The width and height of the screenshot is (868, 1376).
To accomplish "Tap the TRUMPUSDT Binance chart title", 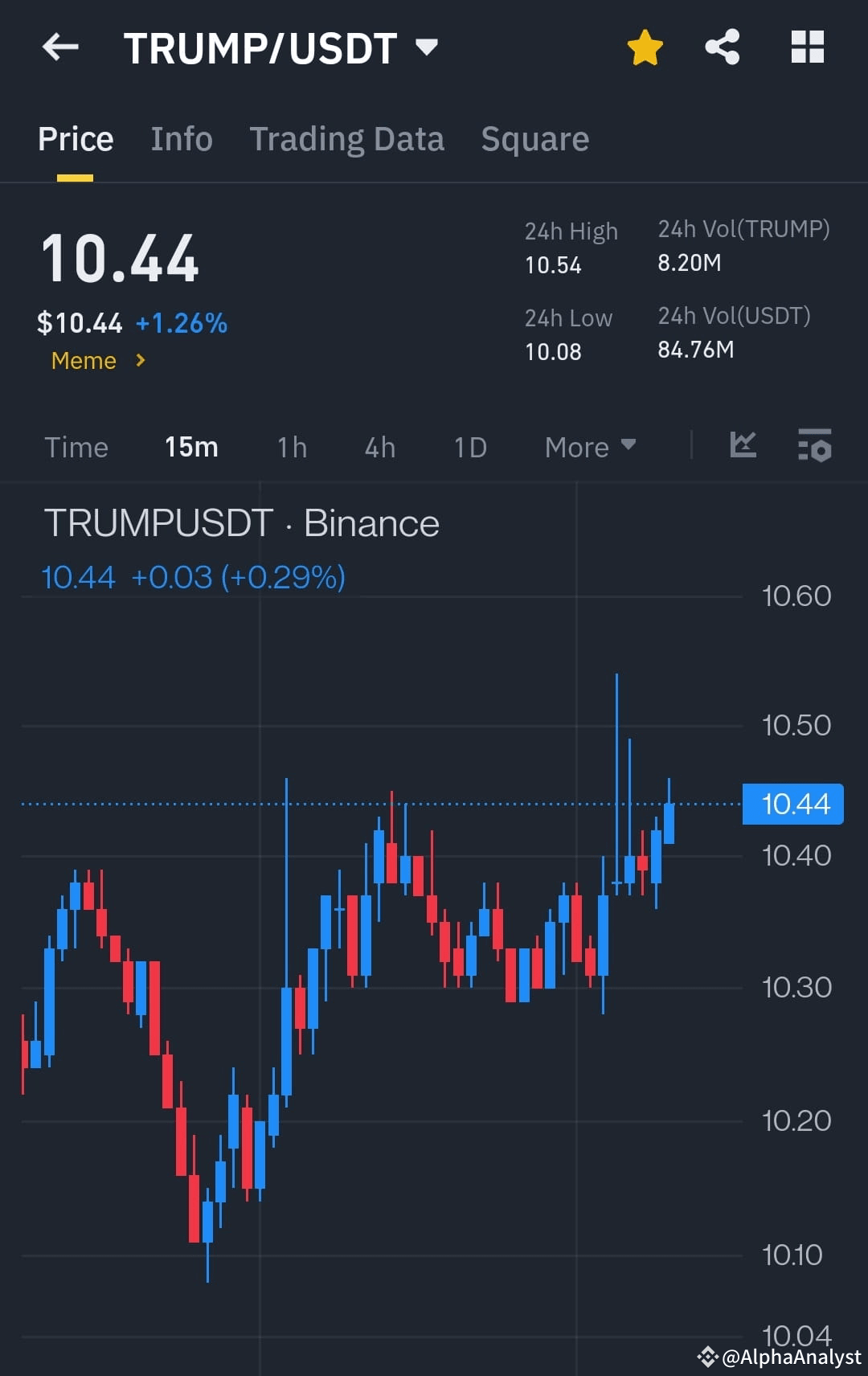I will (x=242, y=522).
